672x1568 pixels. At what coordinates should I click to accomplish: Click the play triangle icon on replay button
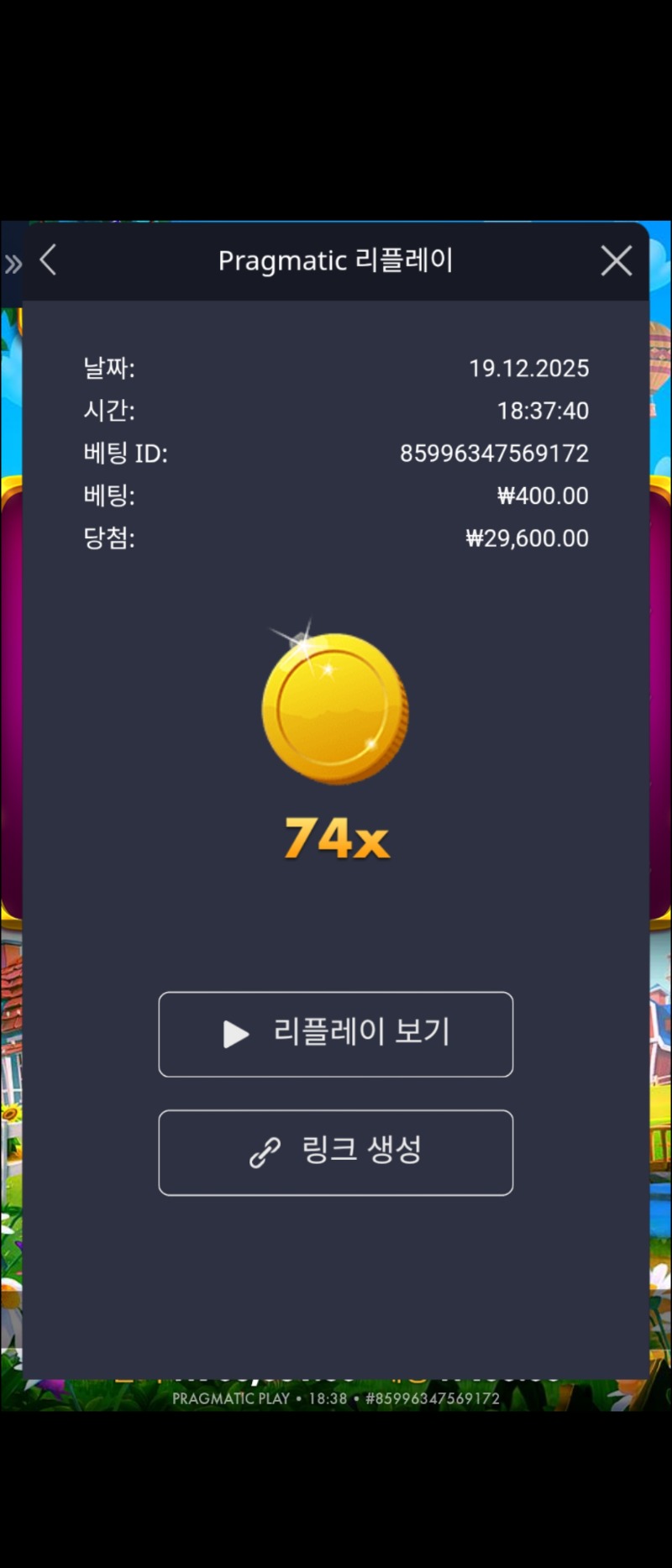pyautogui.click(x=235, y=1035)
